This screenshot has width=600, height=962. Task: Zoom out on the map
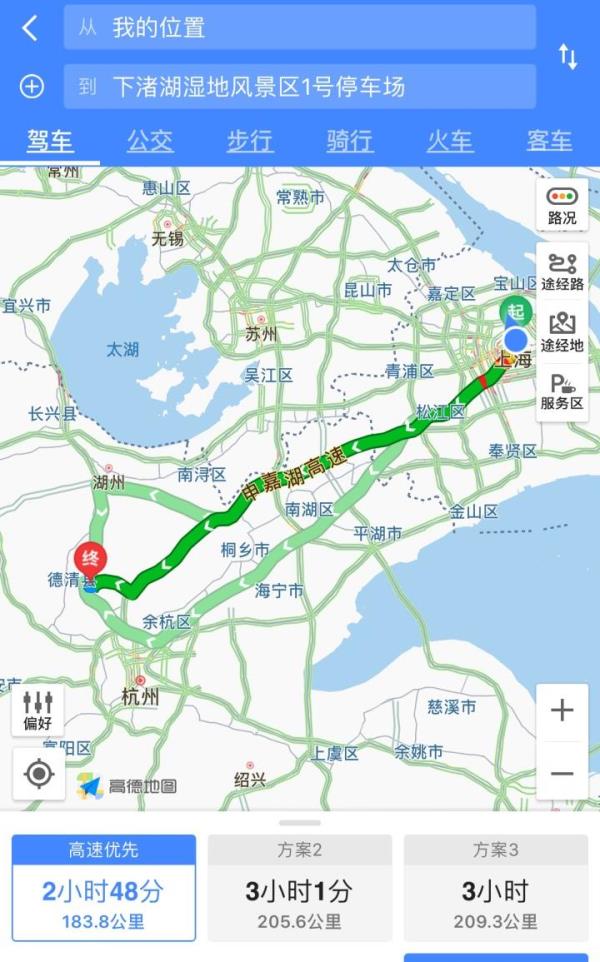(x=562, y=773)
